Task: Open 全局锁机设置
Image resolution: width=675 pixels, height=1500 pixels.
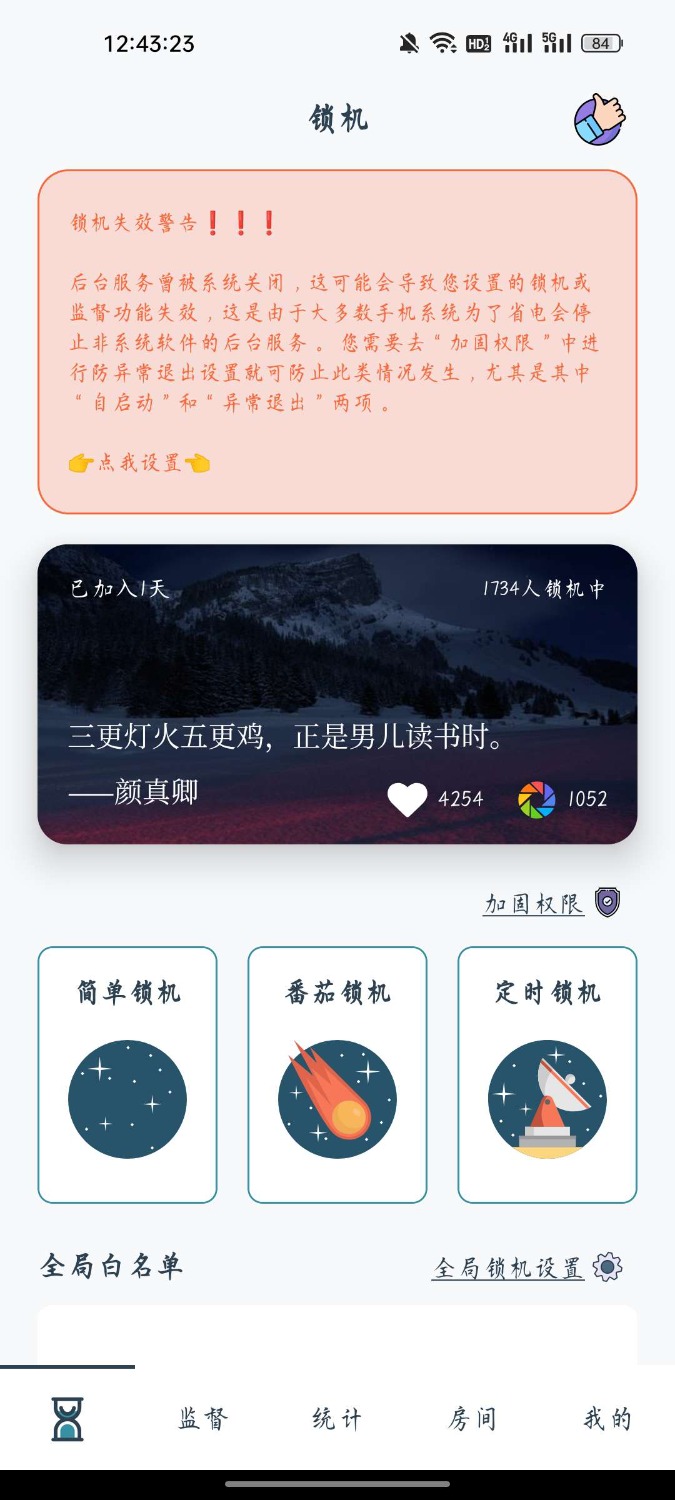Action: pyautogui.click(x=508, y=1268)
